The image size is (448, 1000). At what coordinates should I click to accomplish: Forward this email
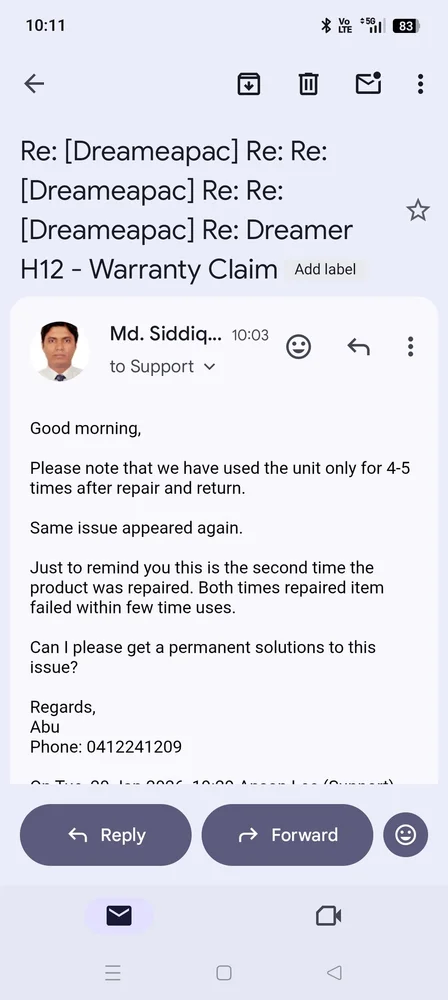pyautogui.click(x=287, y=835)
